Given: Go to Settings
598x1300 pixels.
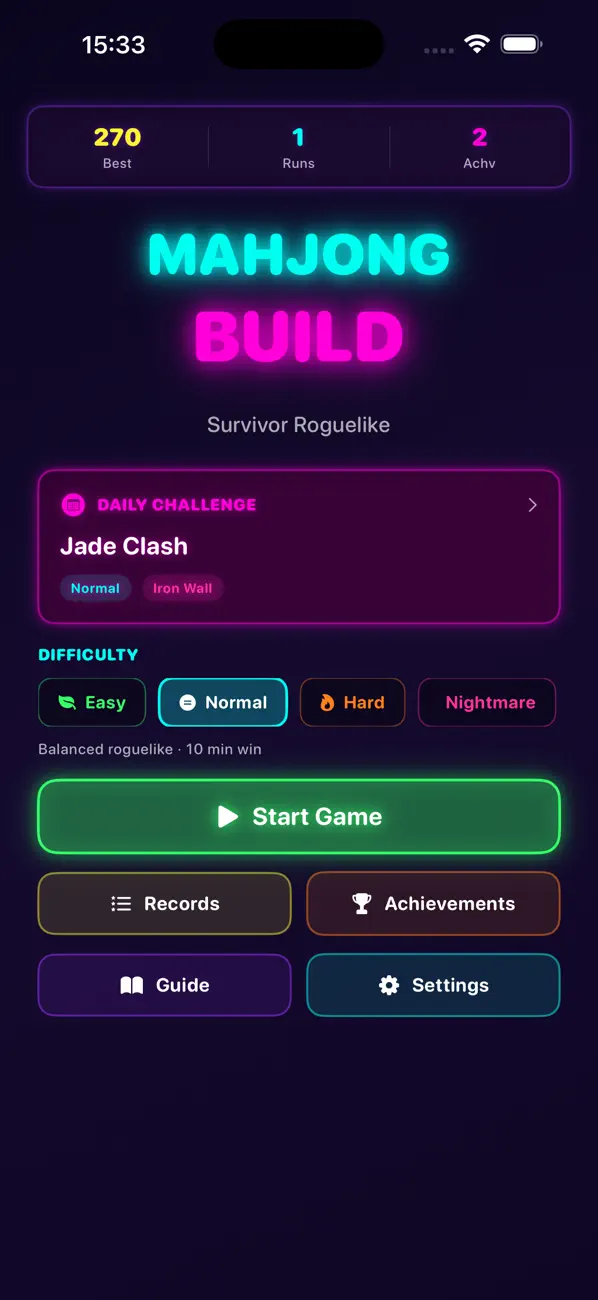Looking at the screenshot, I should (x=433, y=985).
